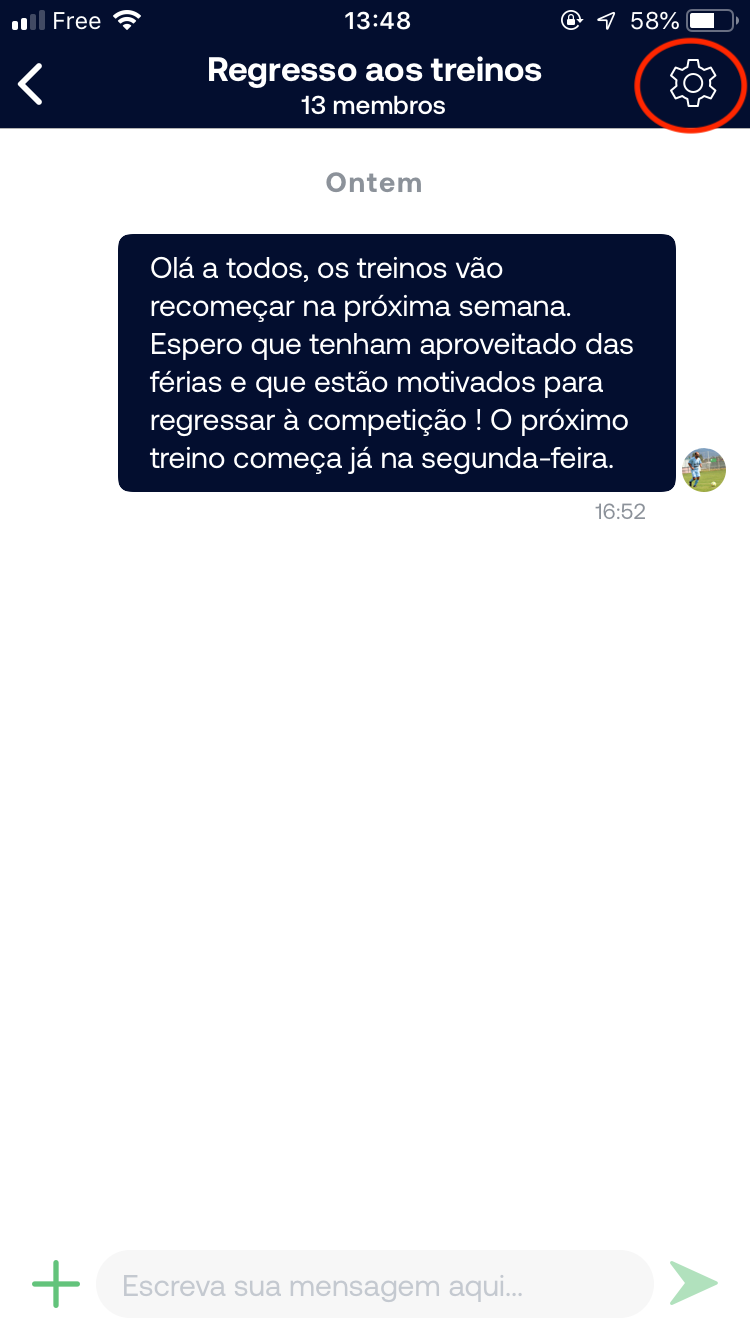750x1334 pixels.
Task: Tap the back chevron to leave conversation
Action: click(30, 84)
